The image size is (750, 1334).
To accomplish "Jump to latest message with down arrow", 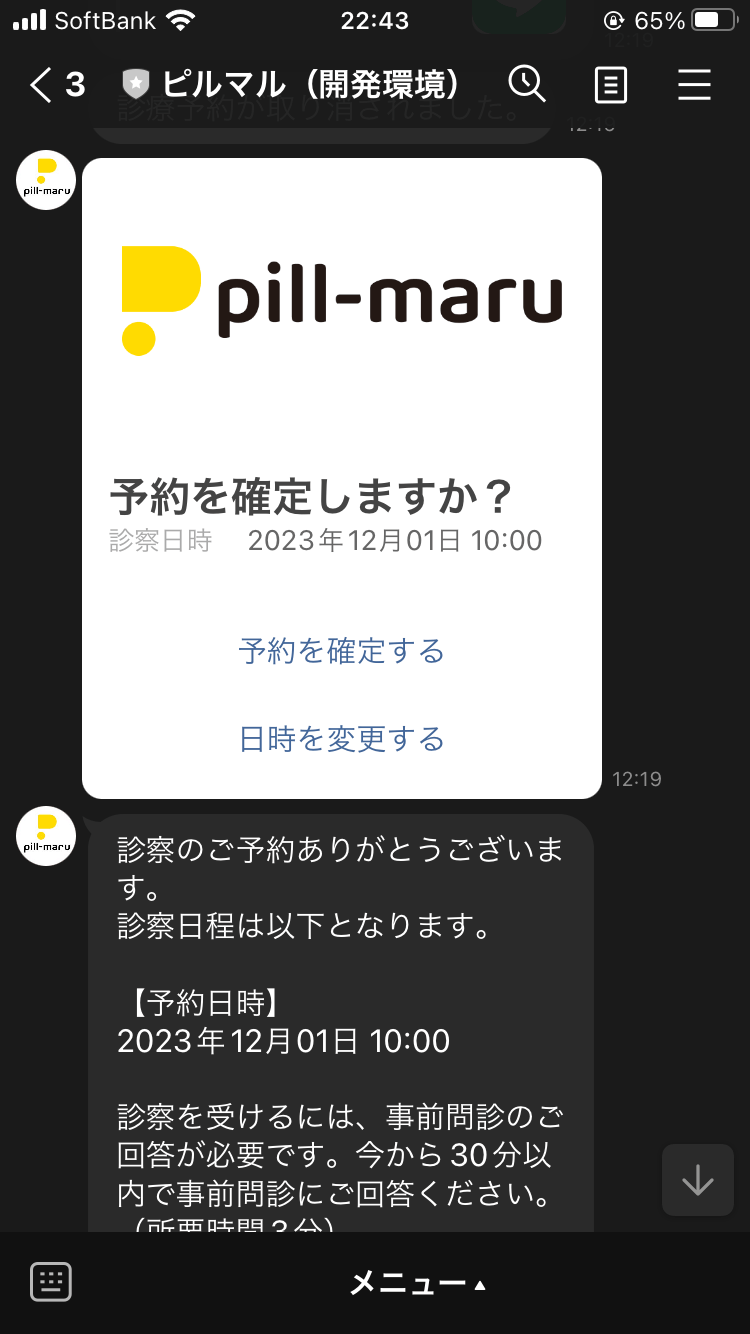I will pos(697,1181).
